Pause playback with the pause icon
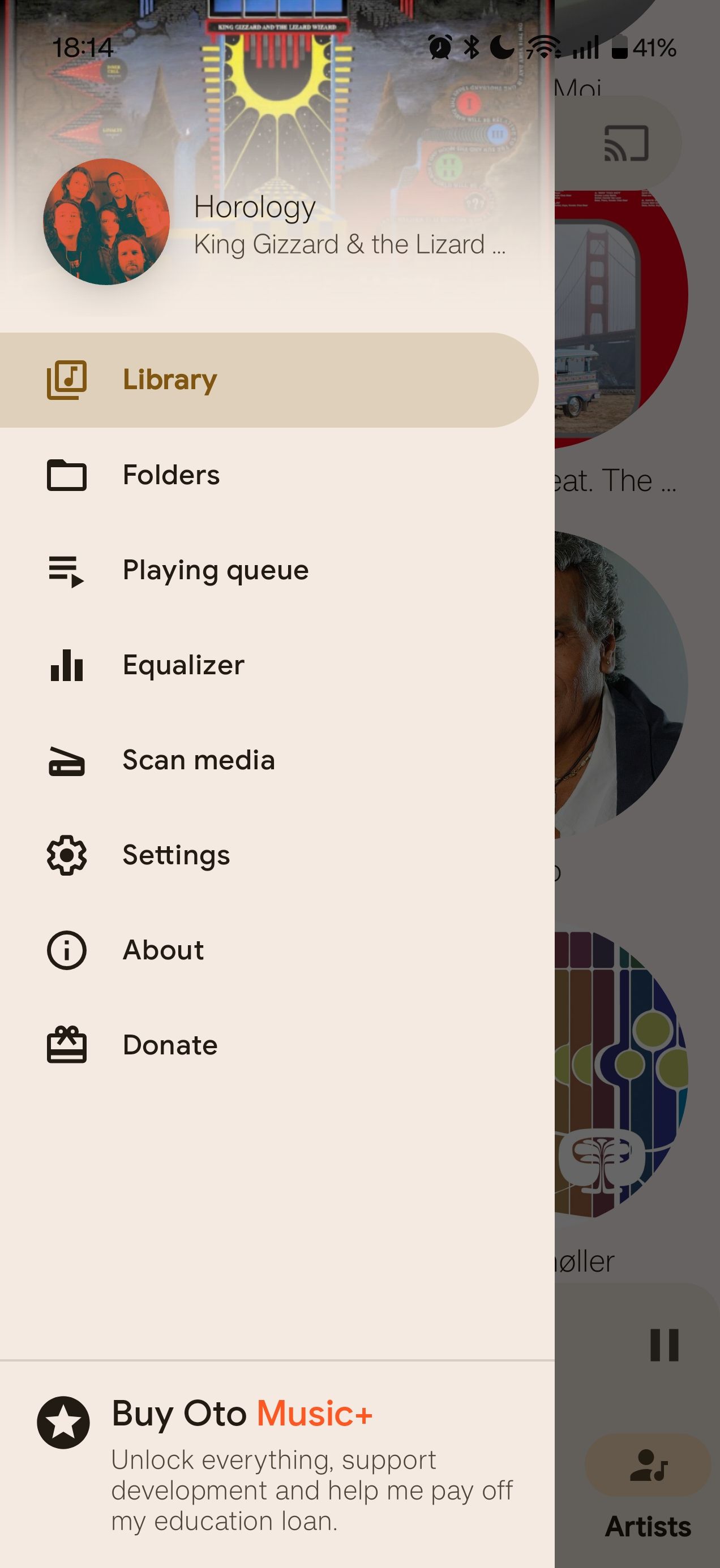Viewport: 720px width, 1568px height. tap(664, 1345)
